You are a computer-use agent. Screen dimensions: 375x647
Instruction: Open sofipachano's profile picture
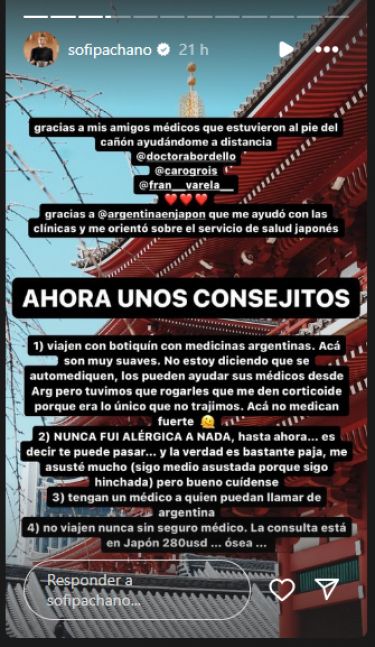tap(41, 50)
